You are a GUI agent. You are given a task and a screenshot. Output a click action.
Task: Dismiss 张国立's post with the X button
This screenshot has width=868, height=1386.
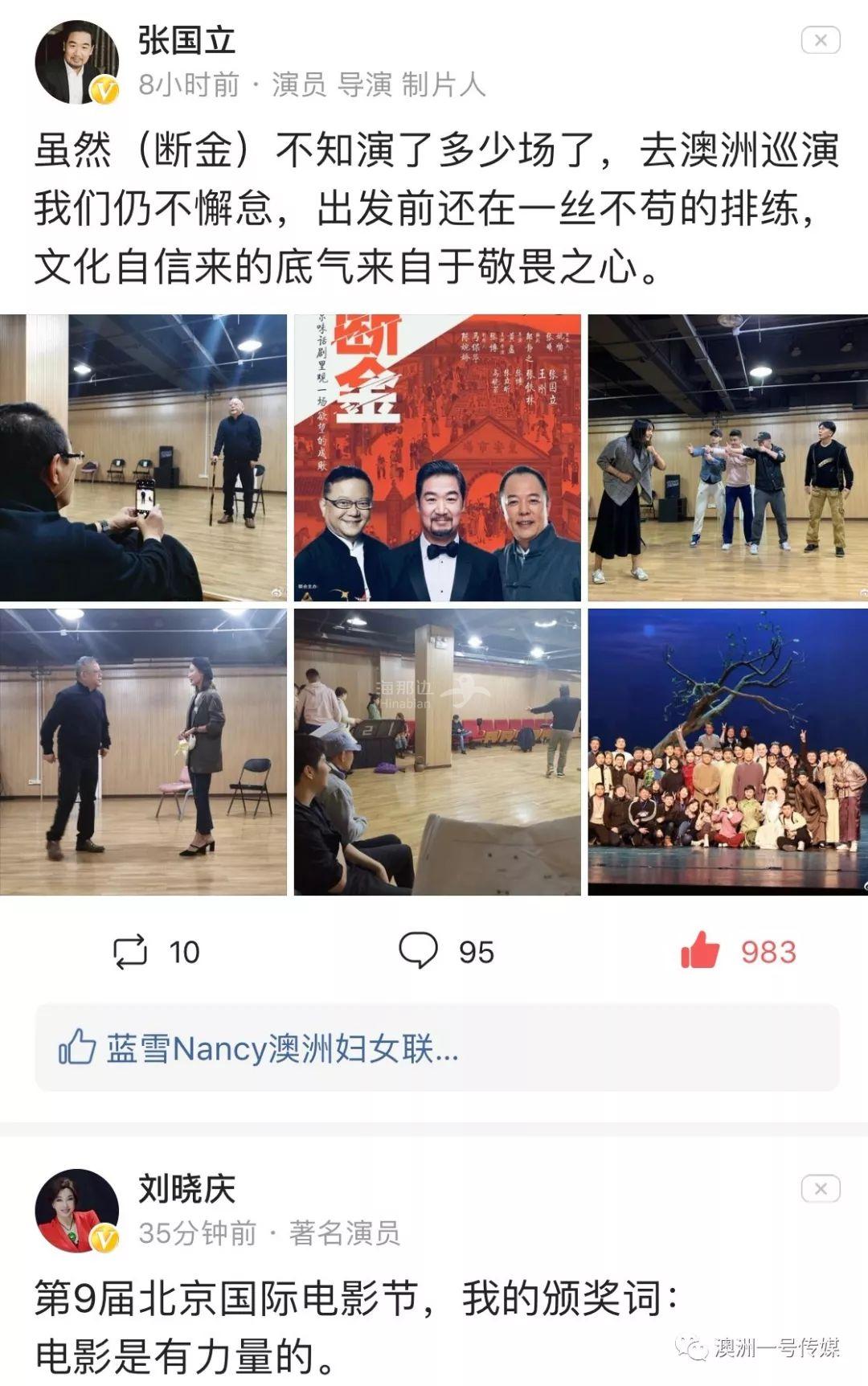820,40
